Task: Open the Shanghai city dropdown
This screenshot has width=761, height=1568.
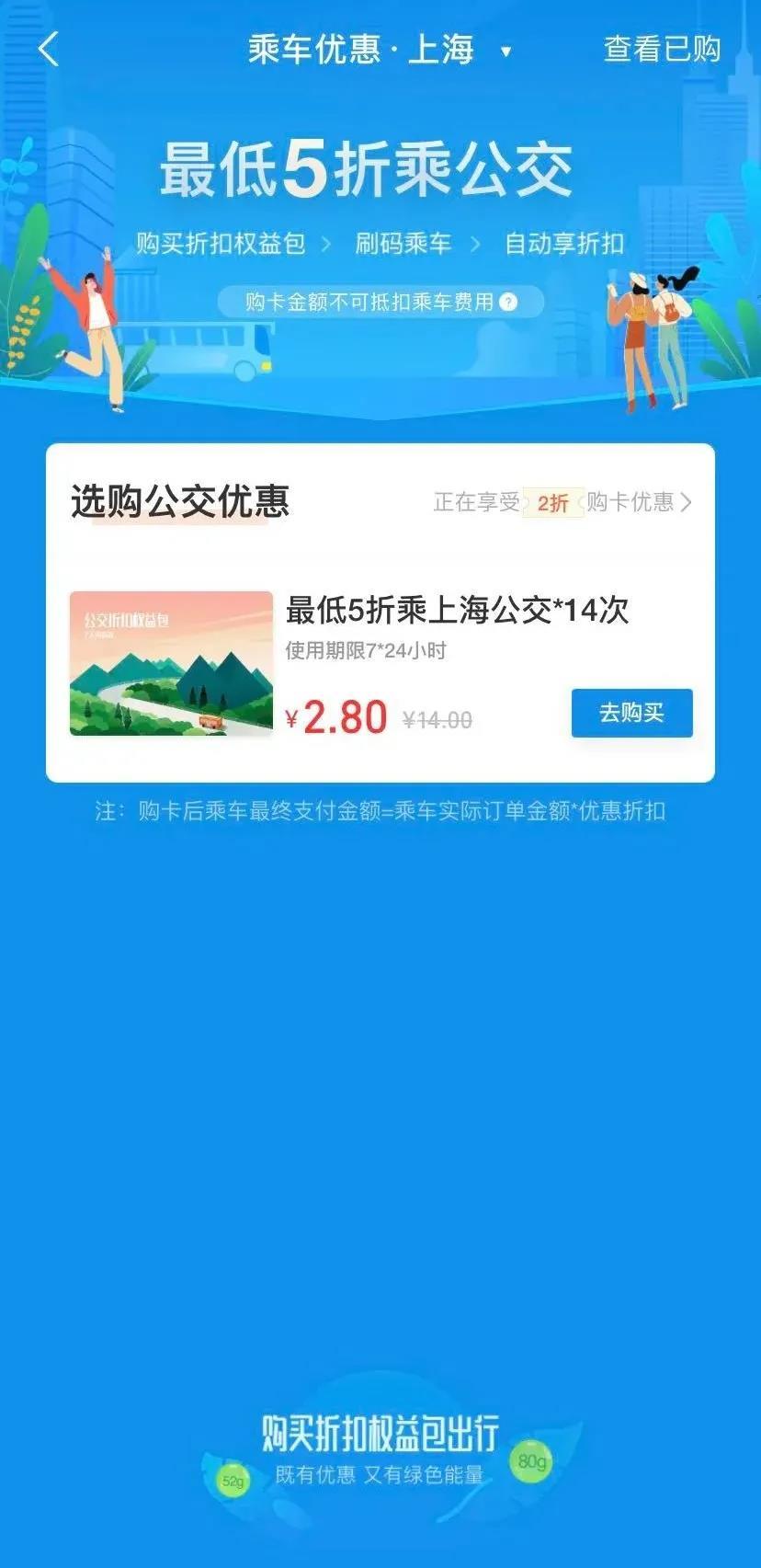Action: [505, 52]
